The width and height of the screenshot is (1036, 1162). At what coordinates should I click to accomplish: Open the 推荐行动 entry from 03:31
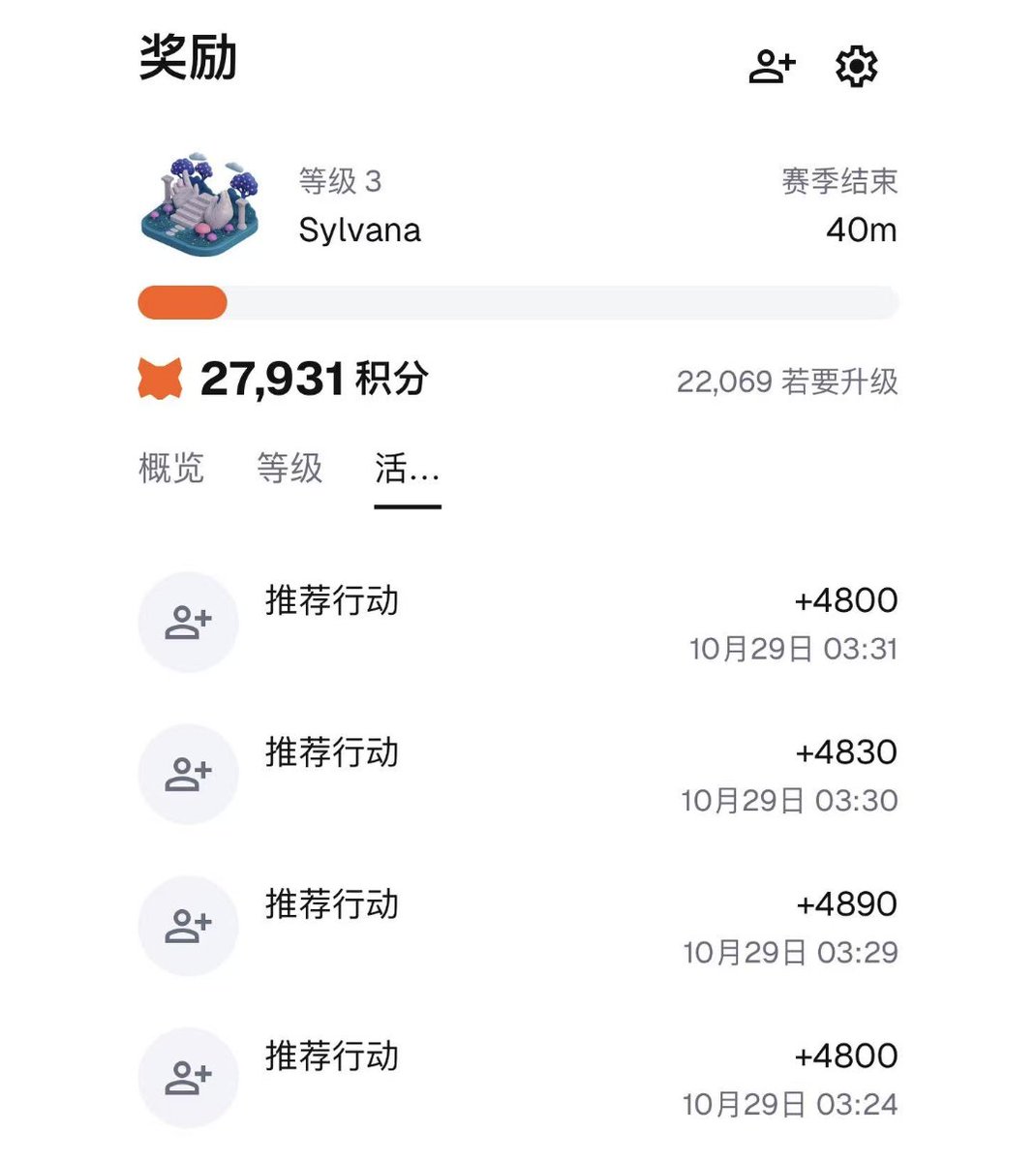coord(518,623)
